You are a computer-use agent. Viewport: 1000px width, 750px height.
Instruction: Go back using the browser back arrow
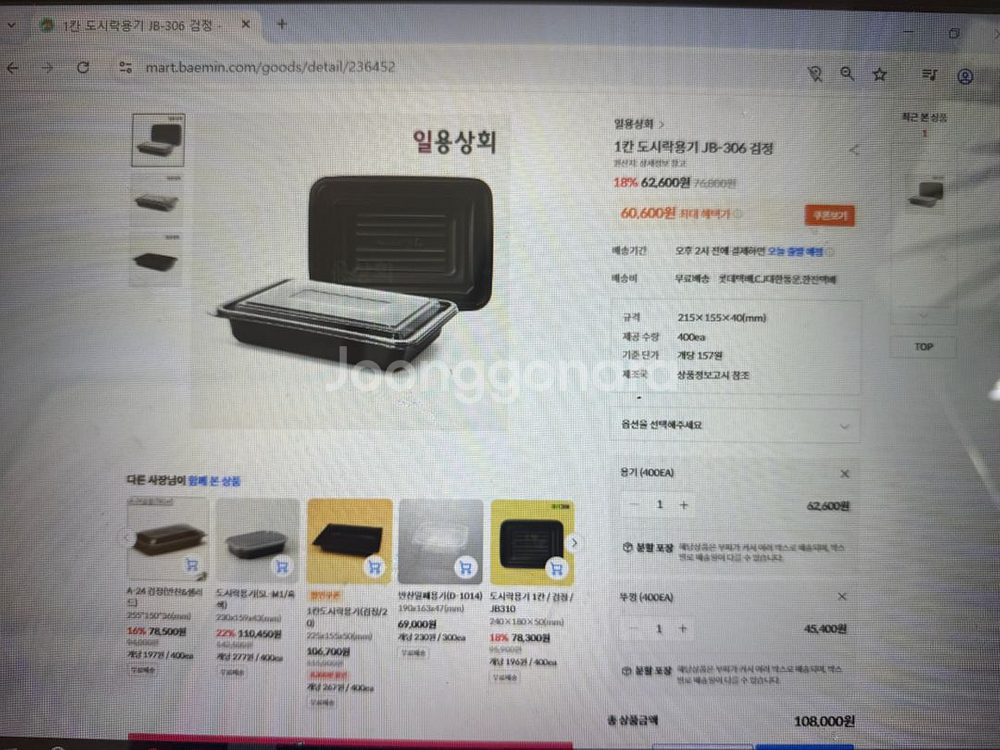click(13, 68)
